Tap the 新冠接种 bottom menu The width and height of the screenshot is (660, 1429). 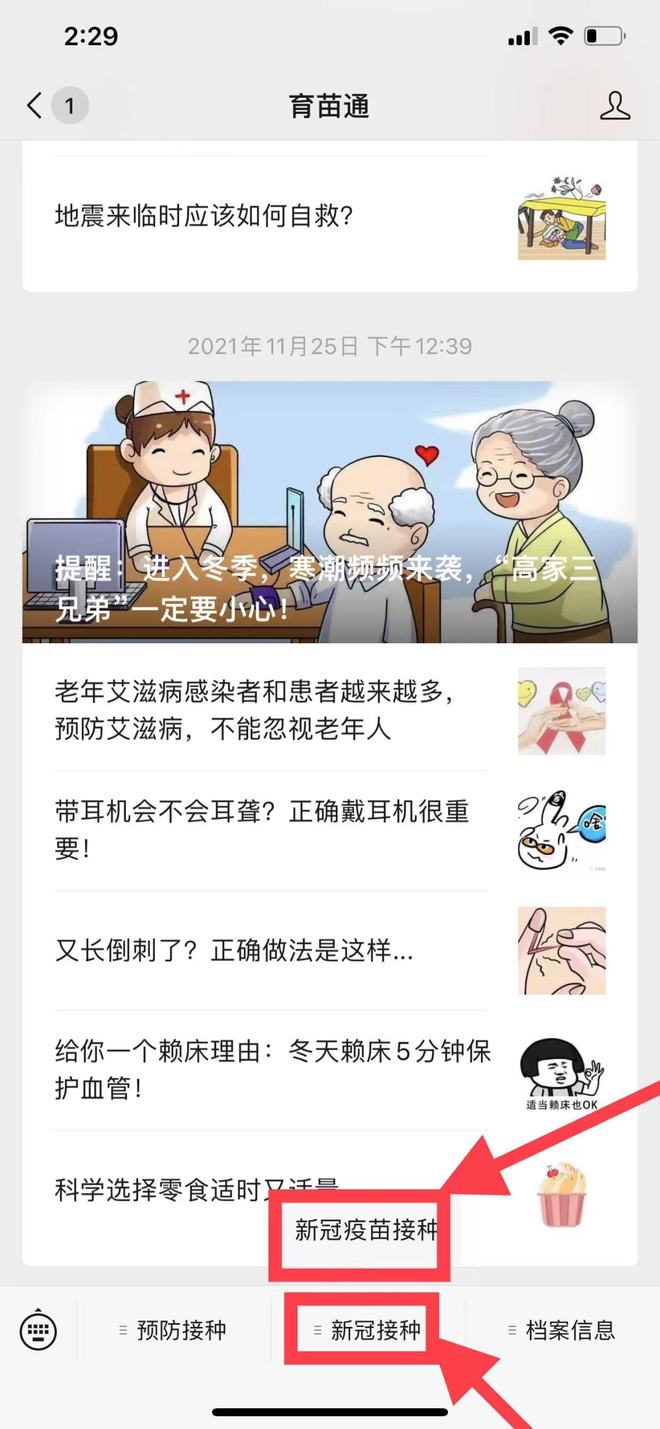coord(368,1331)
